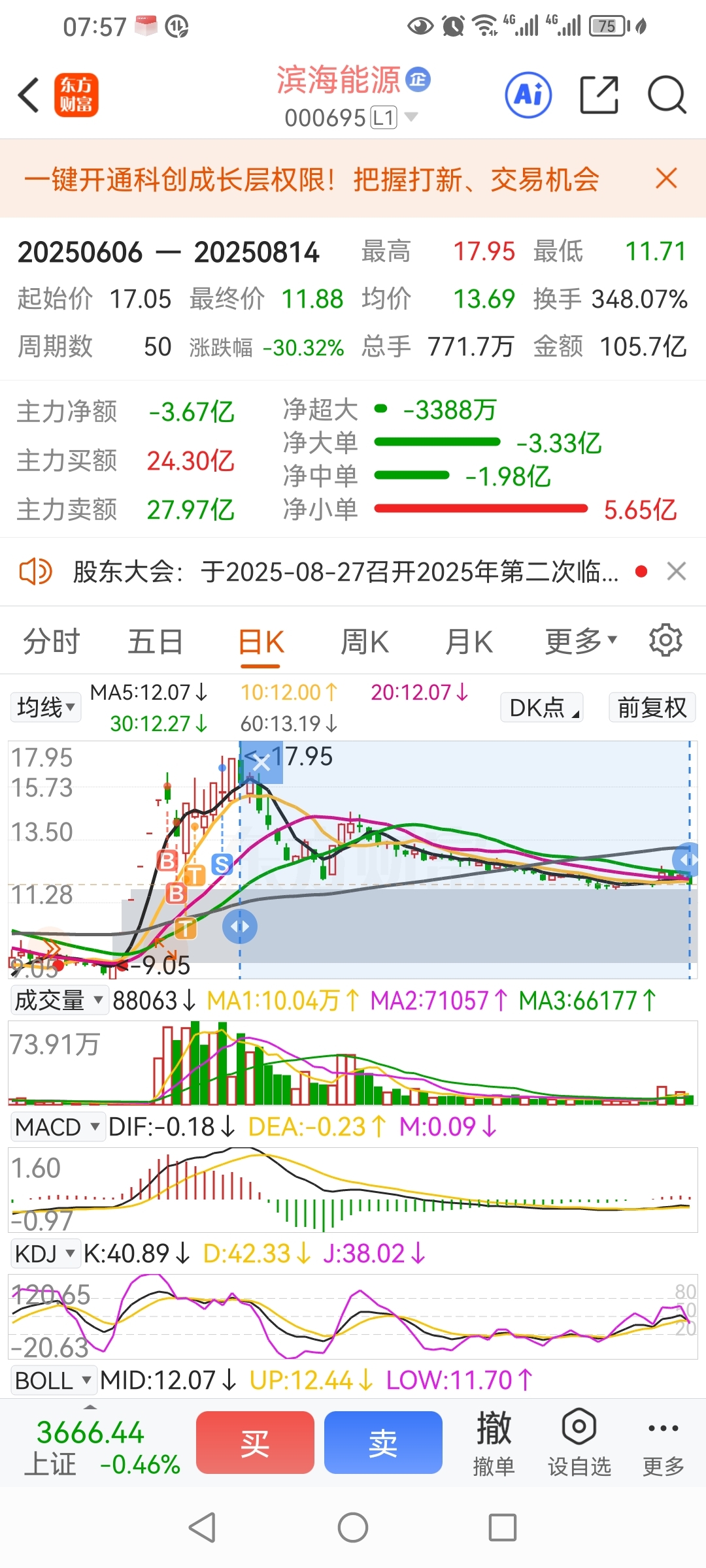This screenshot has width=706, height=1568.
Task: Go back using the top-left arrow
Action: pos(29,95)
